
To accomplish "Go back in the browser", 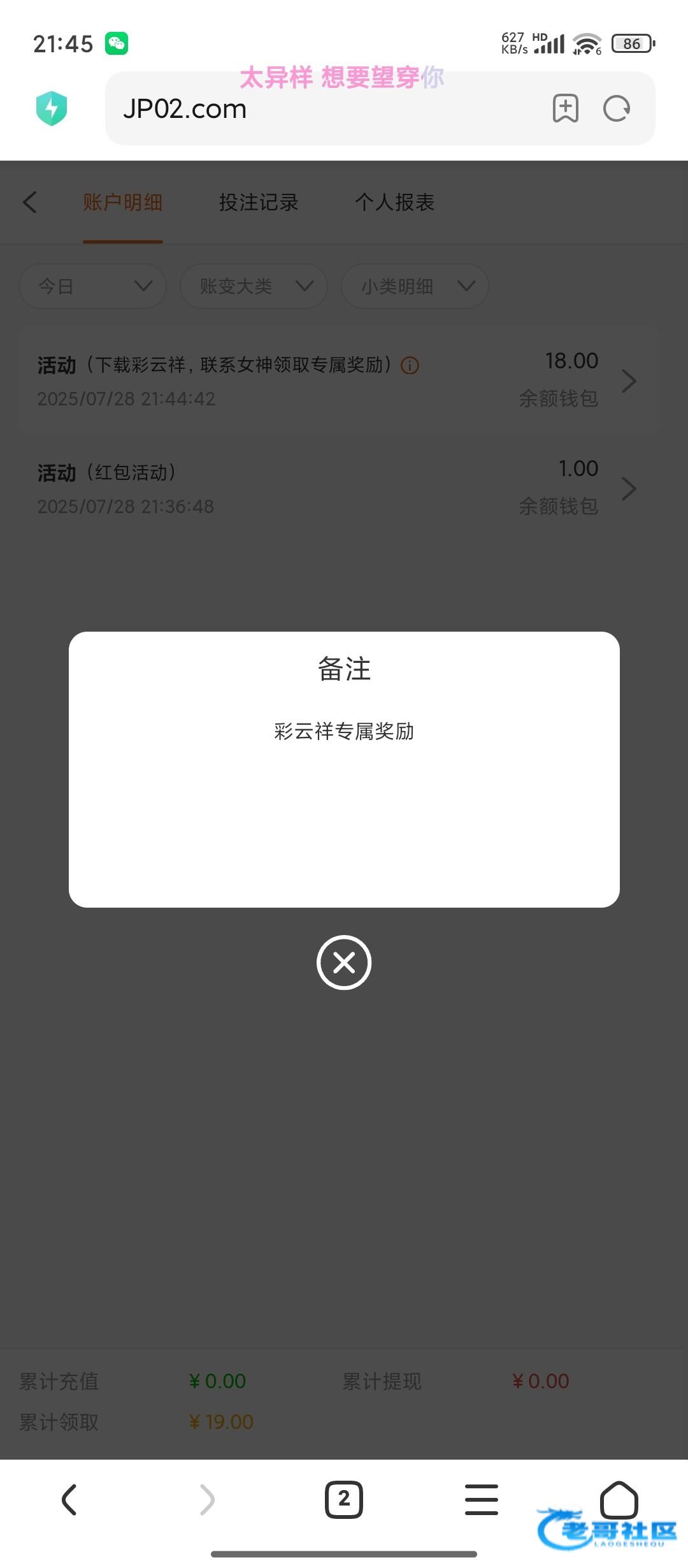I will click(69, 1499).
